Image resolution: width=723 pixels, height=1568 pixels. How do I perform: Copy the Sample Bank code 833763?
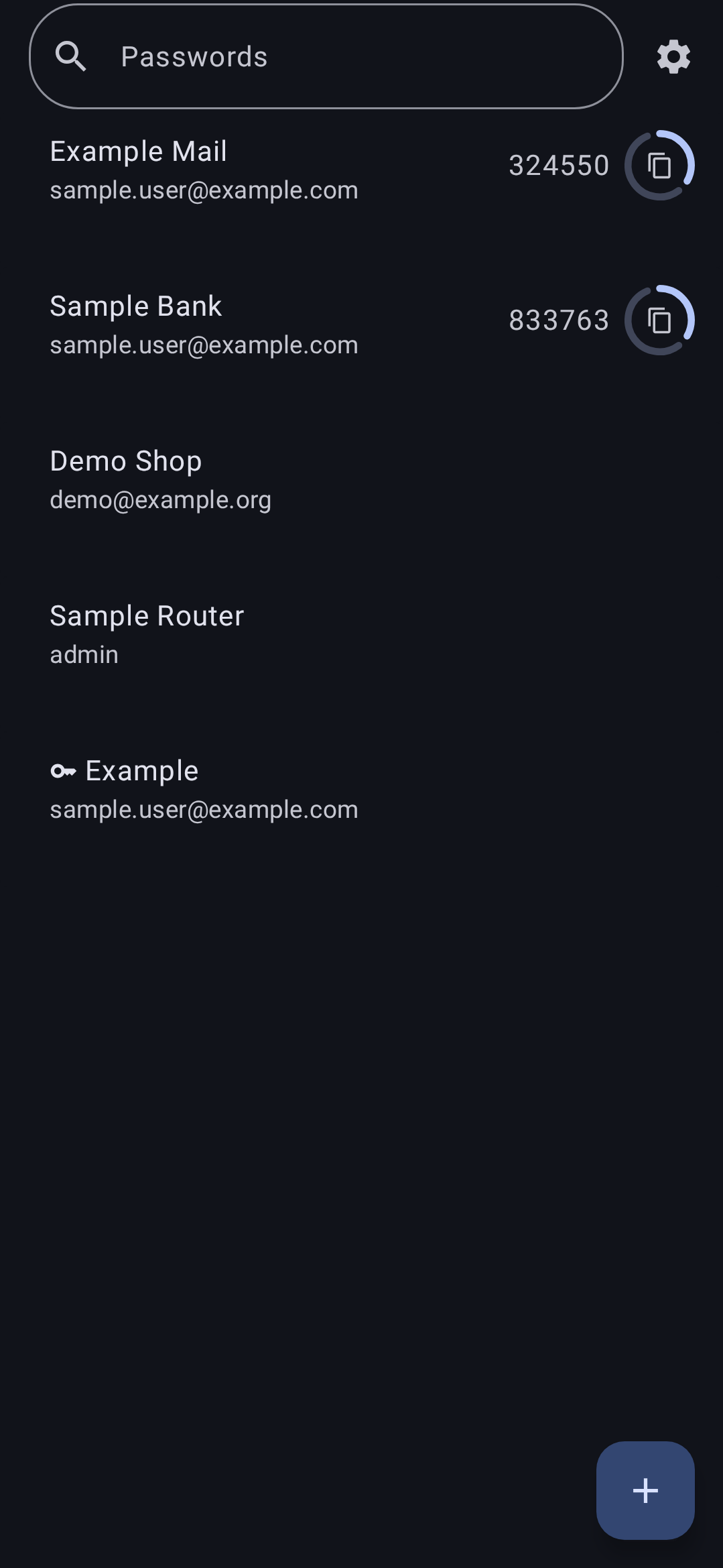click(659, 320)
